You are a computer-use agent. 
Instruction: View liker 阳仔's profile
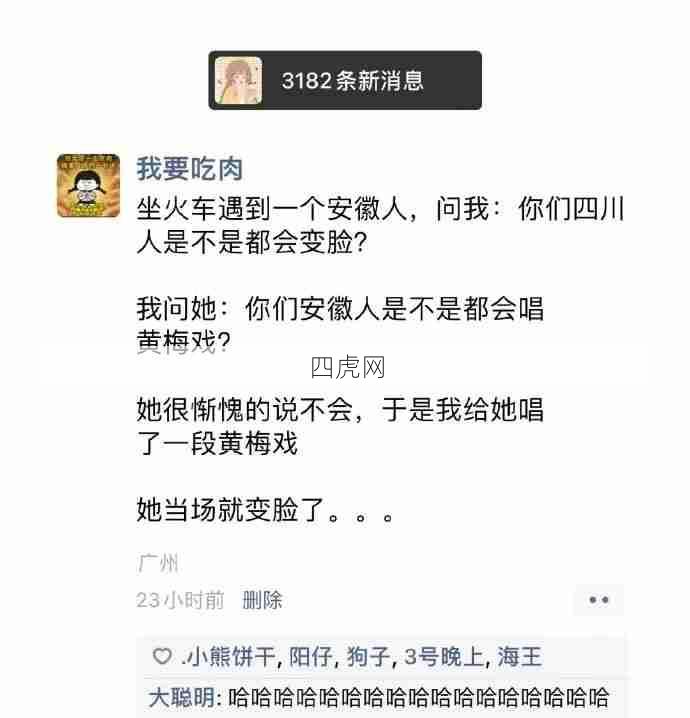[311, 657]
